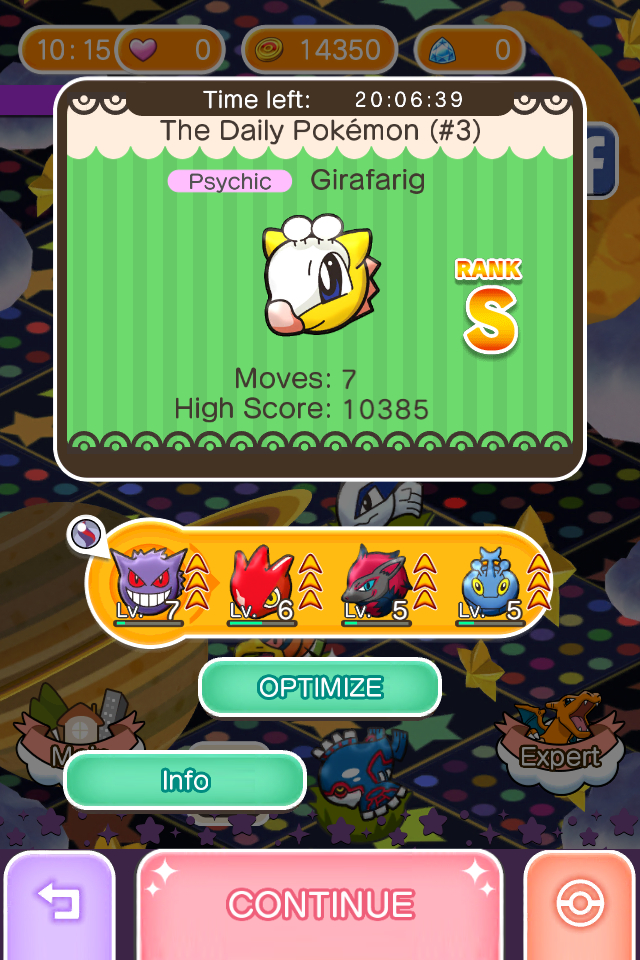
Task: Tap the hearts counter at top
Action: tap(171, 50)
